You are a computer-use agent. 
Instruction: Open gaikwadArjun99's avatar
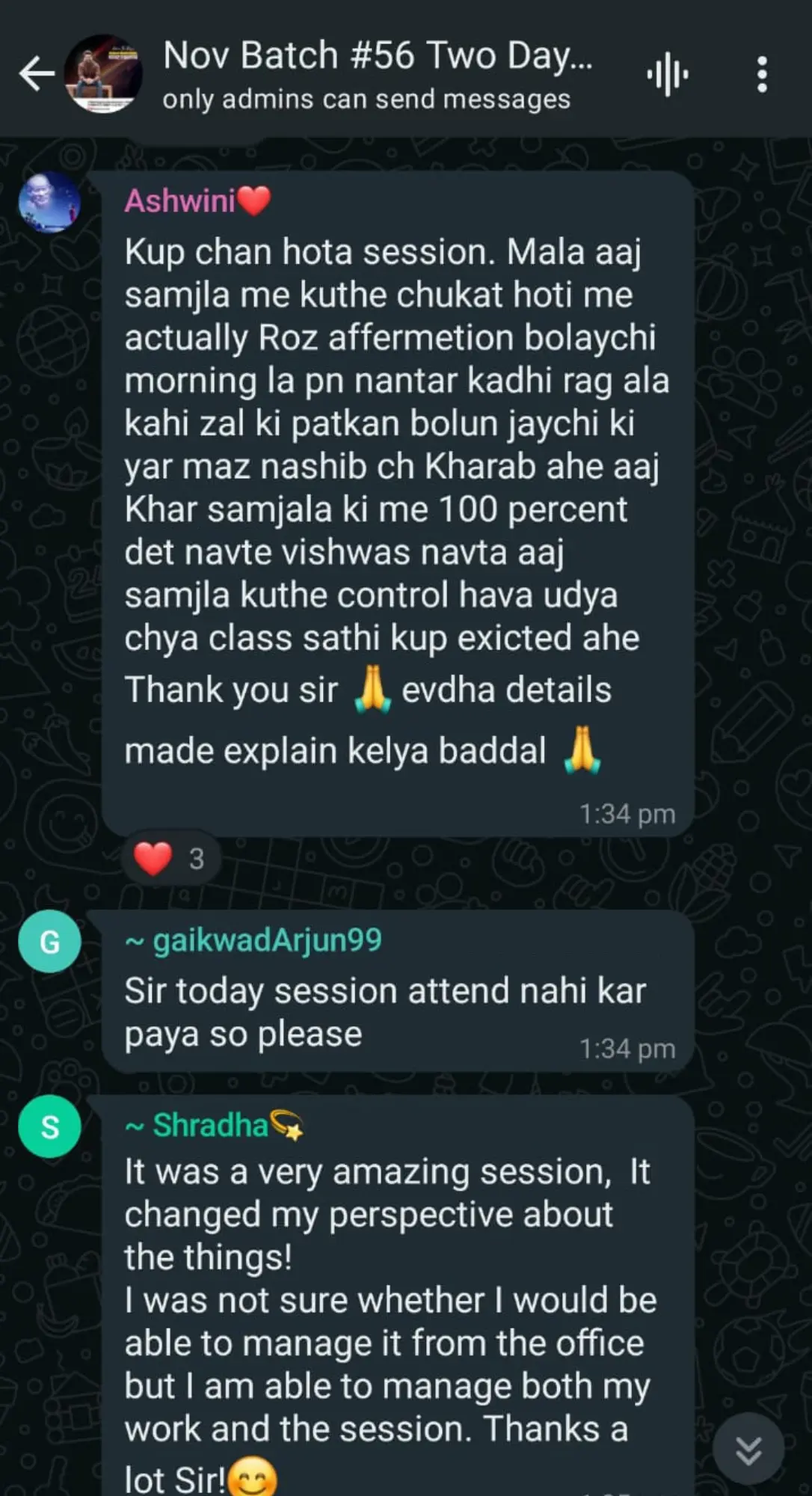[49, 941]
